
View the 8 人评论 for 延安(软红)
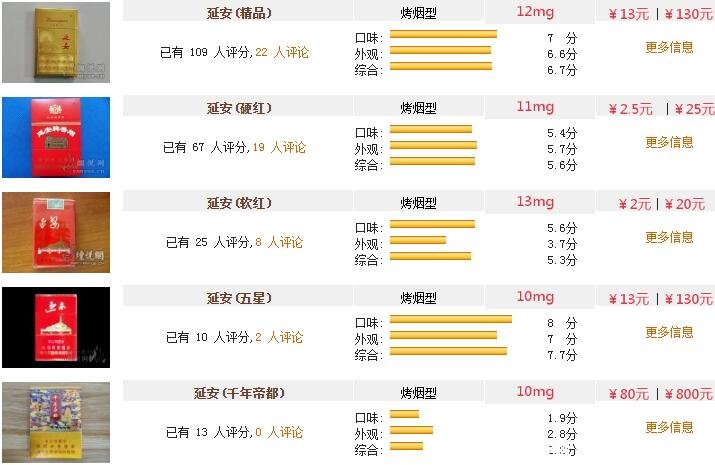279,242
